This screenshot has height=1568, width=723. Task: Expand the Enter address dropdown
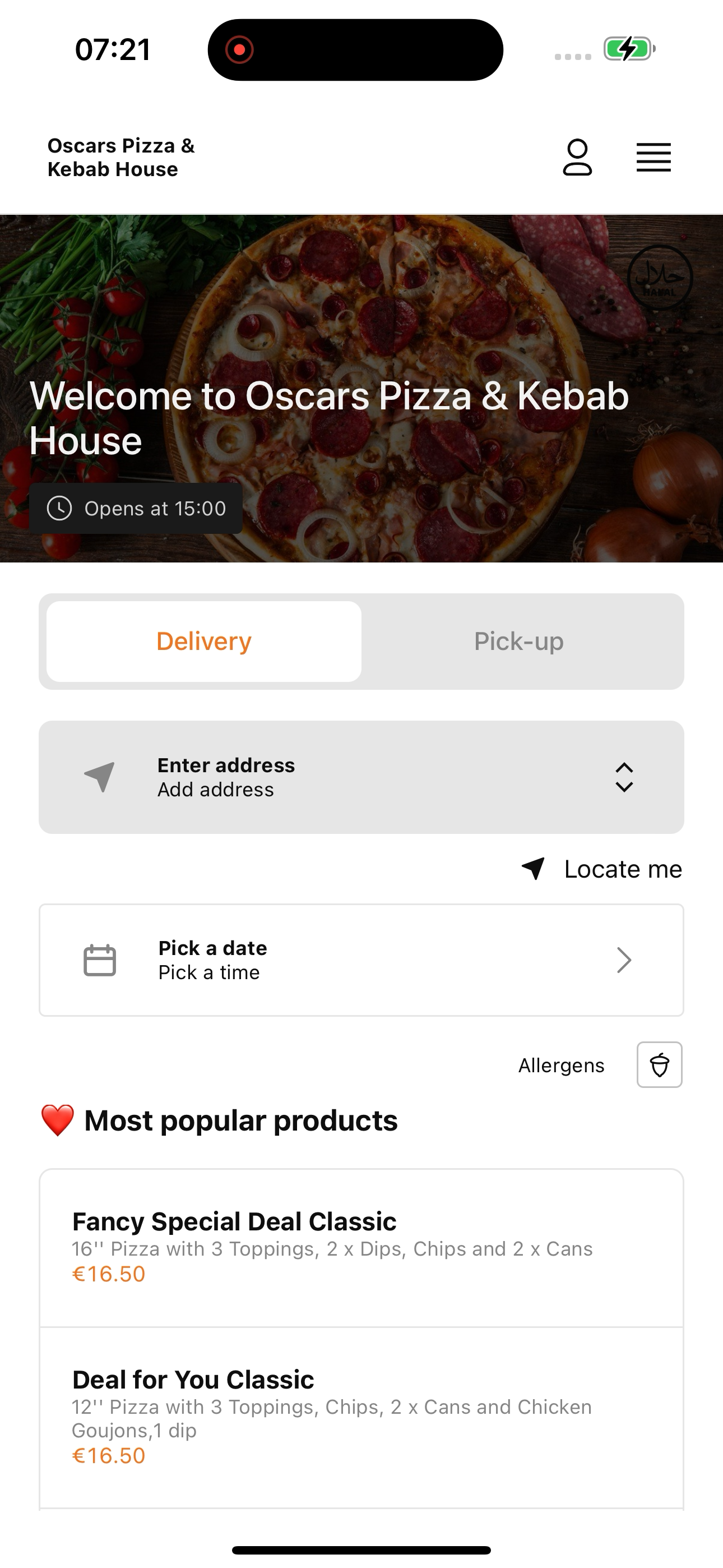click(x=361, y=777)
